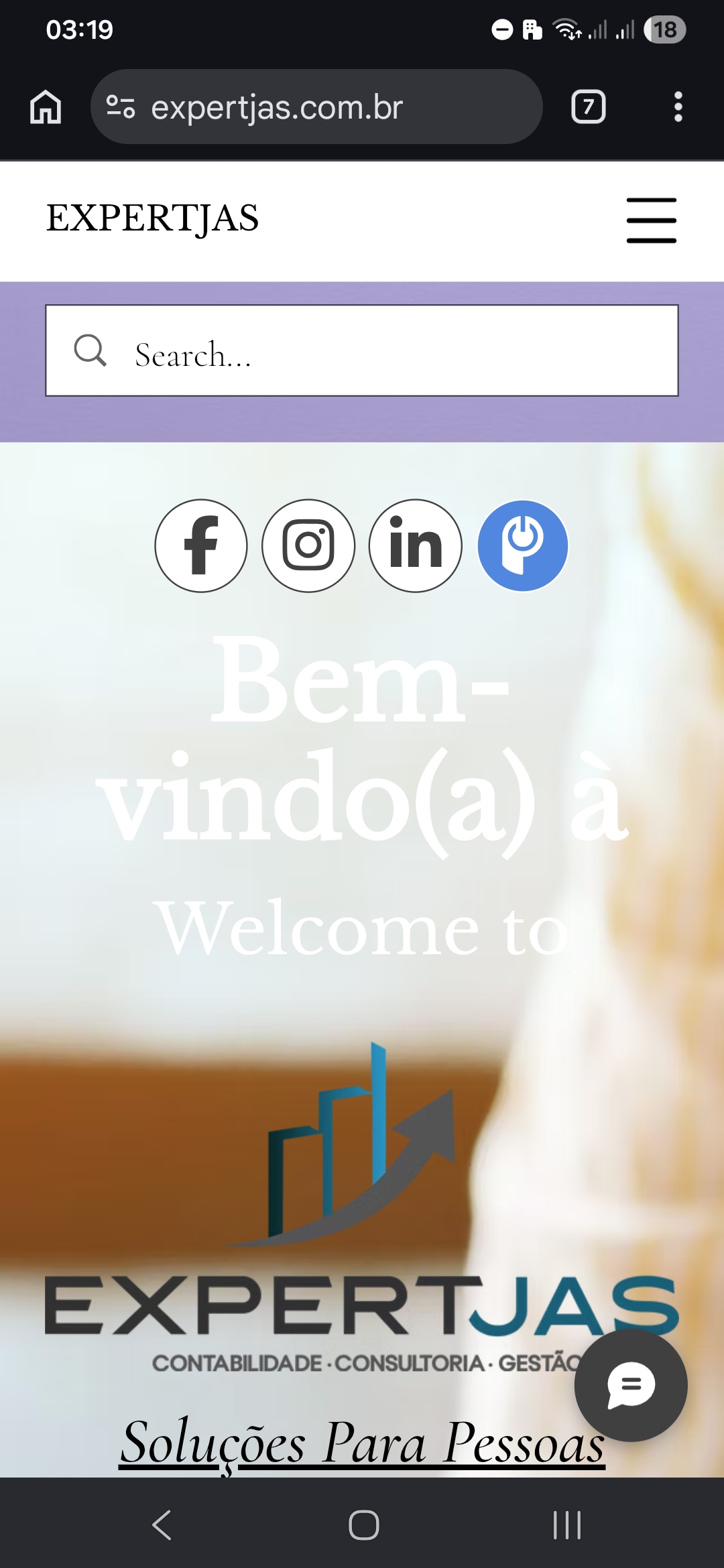Viewport: 724px width, 1568px height.
Task: Tap the site search field
Action: click(x=362, y=351)
